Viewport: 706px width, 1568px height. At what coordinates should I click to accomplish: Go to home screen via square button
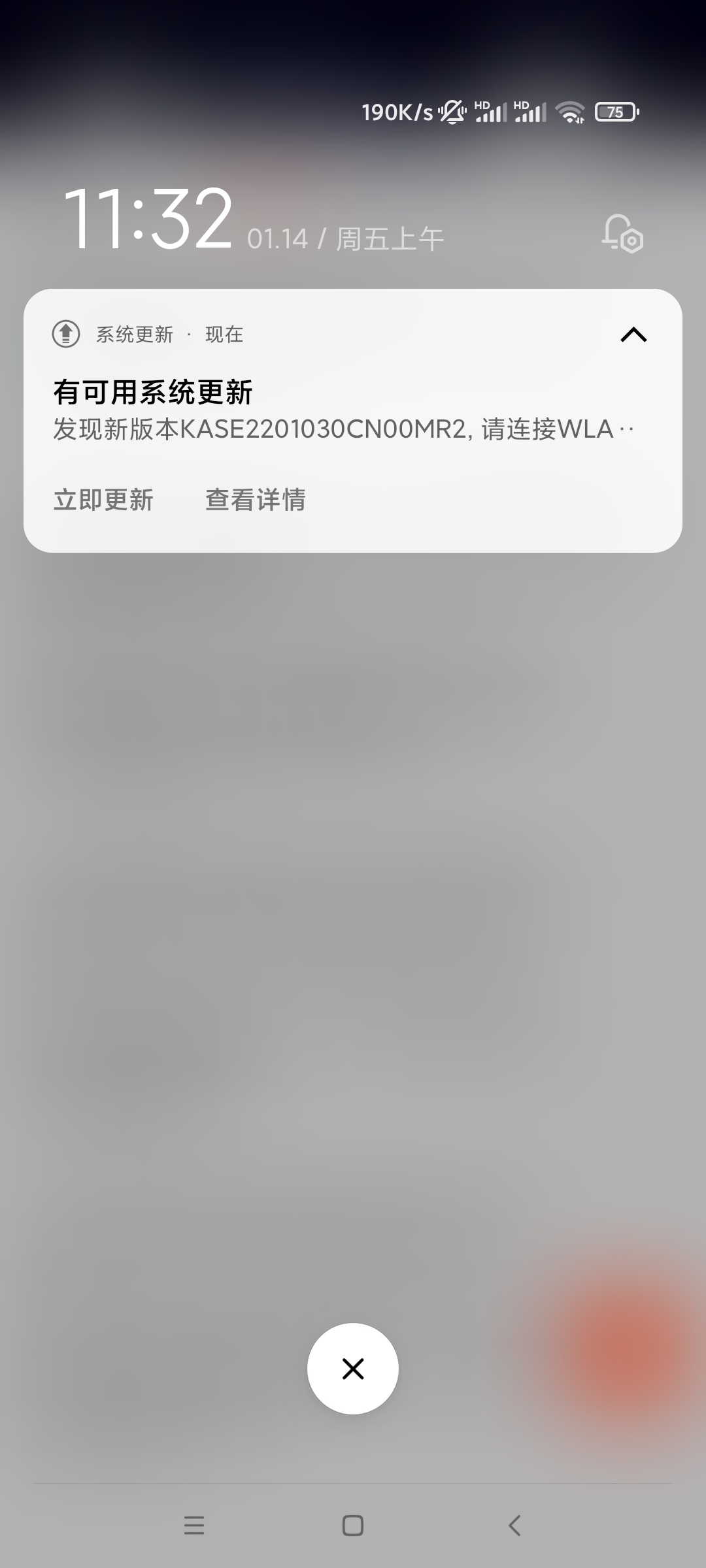pos(353,1526)
